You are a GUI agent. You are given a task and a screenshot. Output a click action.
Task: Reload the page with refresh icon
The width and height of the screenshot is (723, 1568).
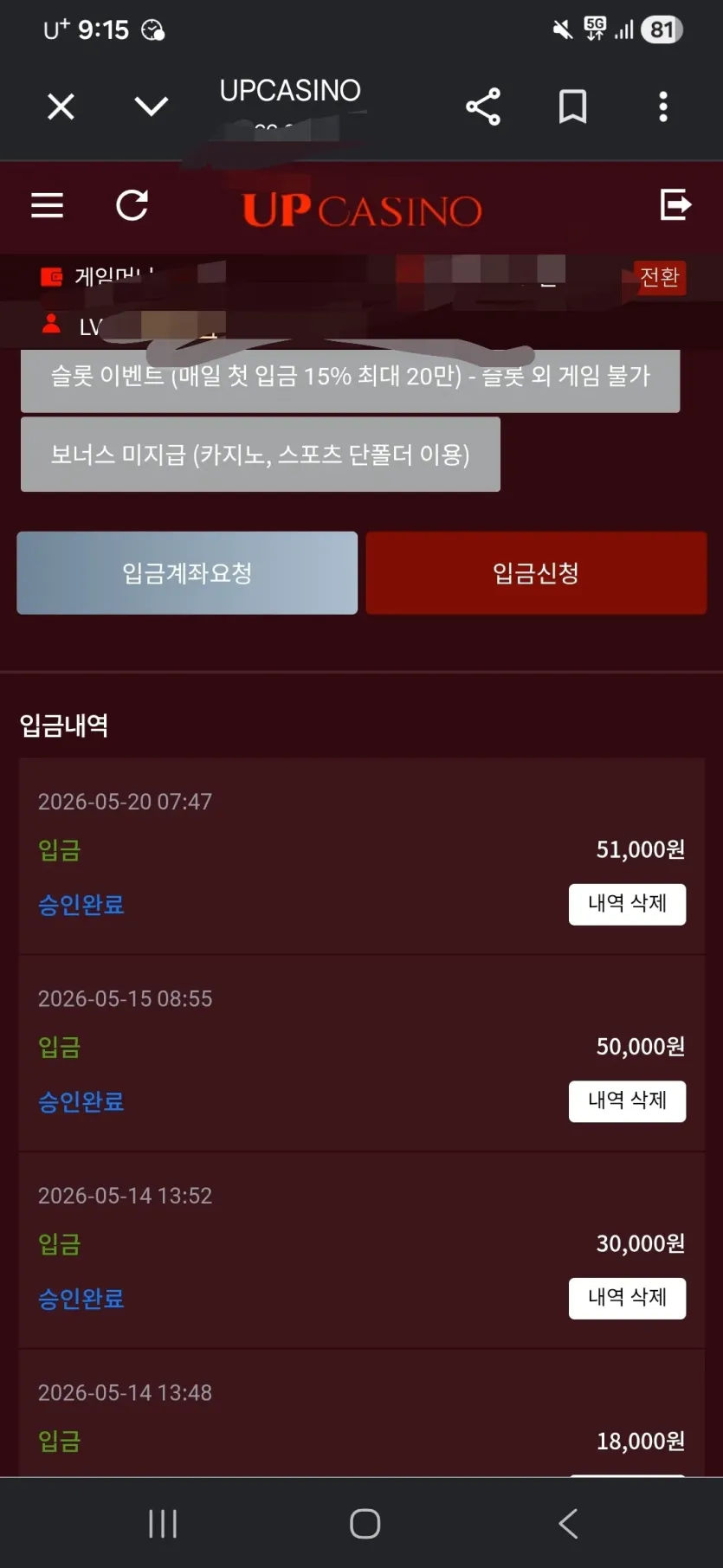pyautogui.click(x=132, y=205)
